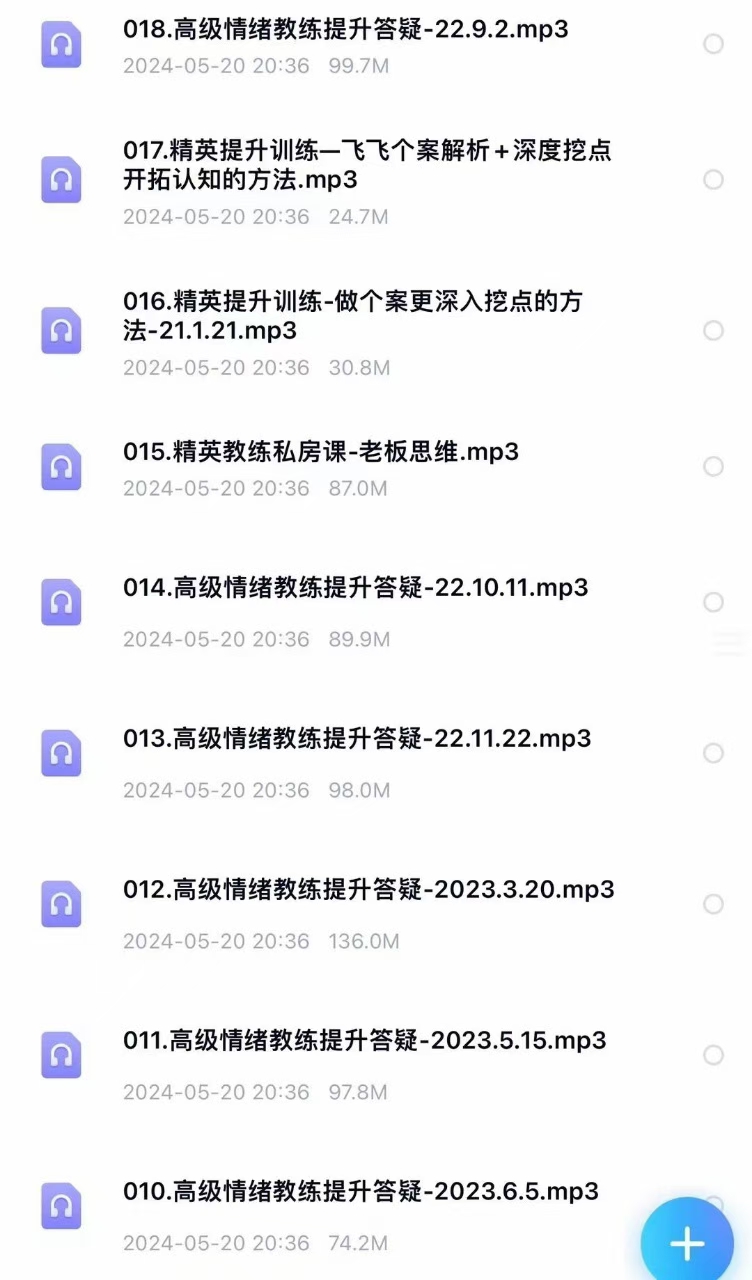This screenshot has height=1280, width=752.
Task: Open file 016 精英提升训练-做个案更深入挖点
Action: coord(367,316)
